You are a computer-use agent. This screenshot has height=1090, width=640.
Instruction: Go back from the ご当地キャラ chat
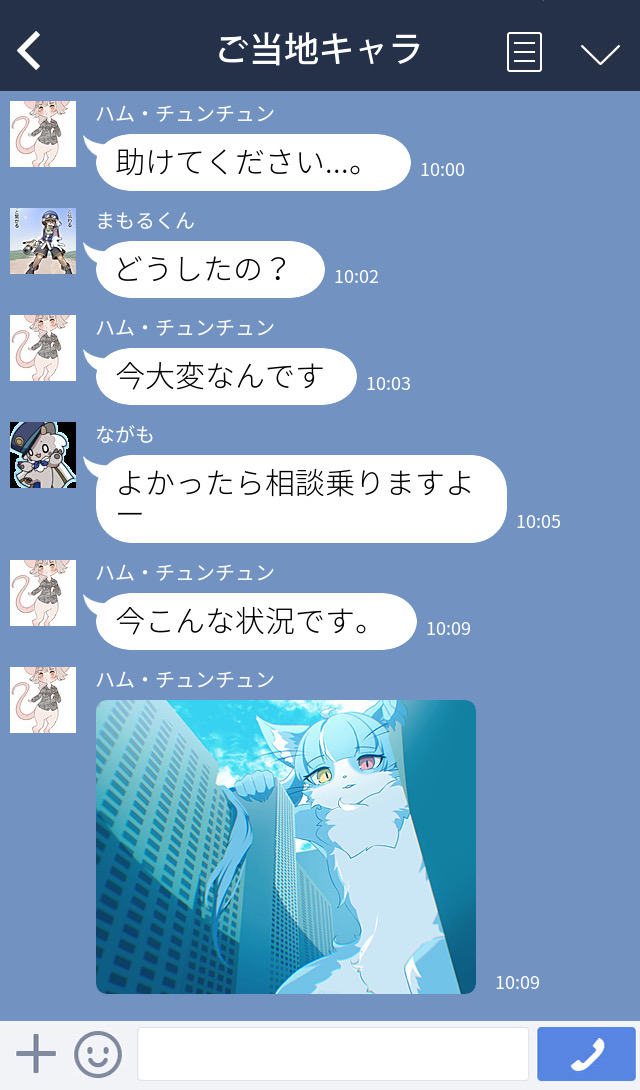pyautogui.click(x=30, y=50)
